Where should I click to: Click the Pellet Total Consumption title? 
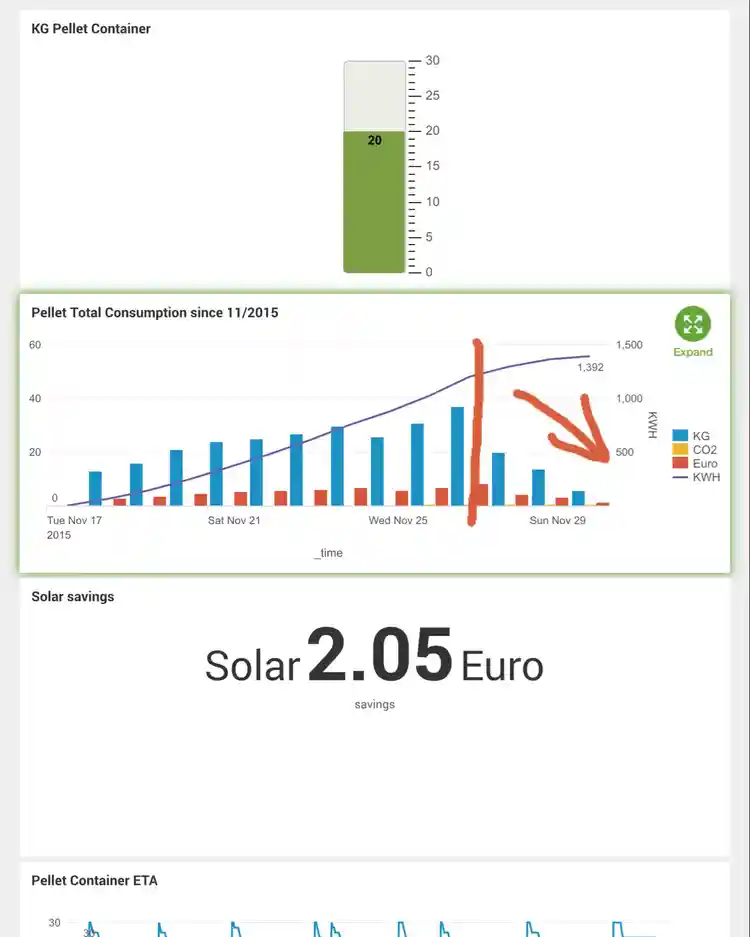tap(154, 312)
